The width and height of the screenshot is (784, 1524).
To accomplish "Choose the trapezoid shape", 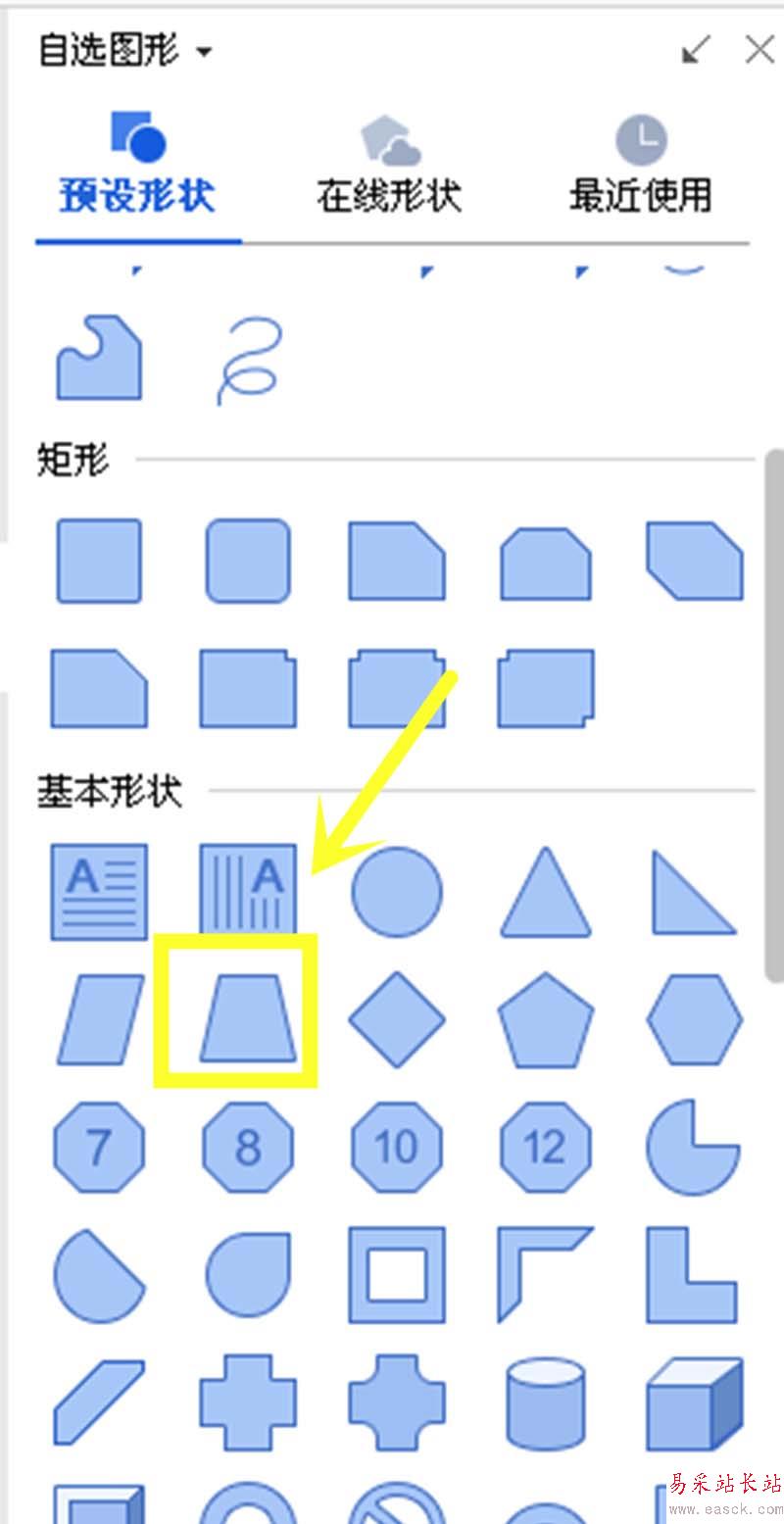I will tap(248, 1018).
